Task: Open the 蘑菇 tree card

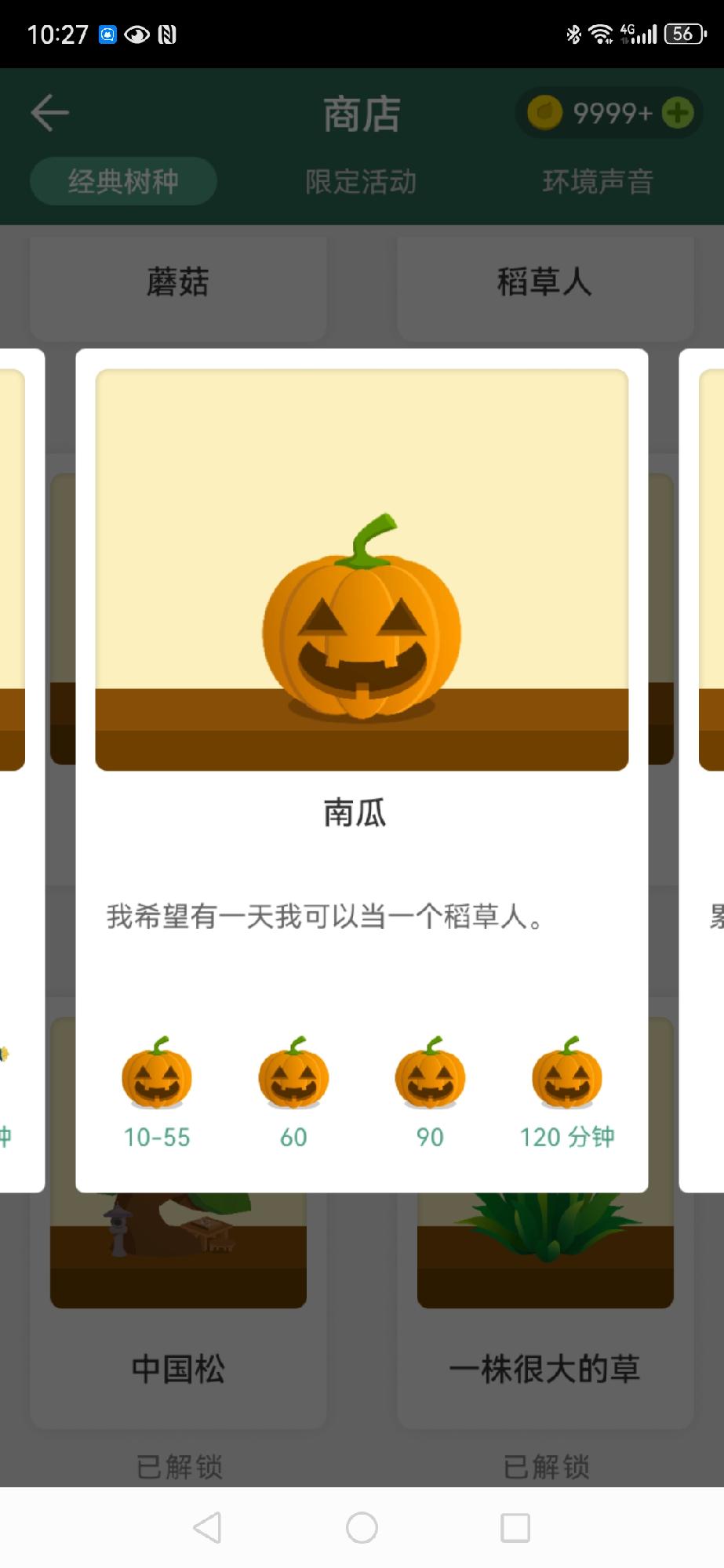Action: 178,284
